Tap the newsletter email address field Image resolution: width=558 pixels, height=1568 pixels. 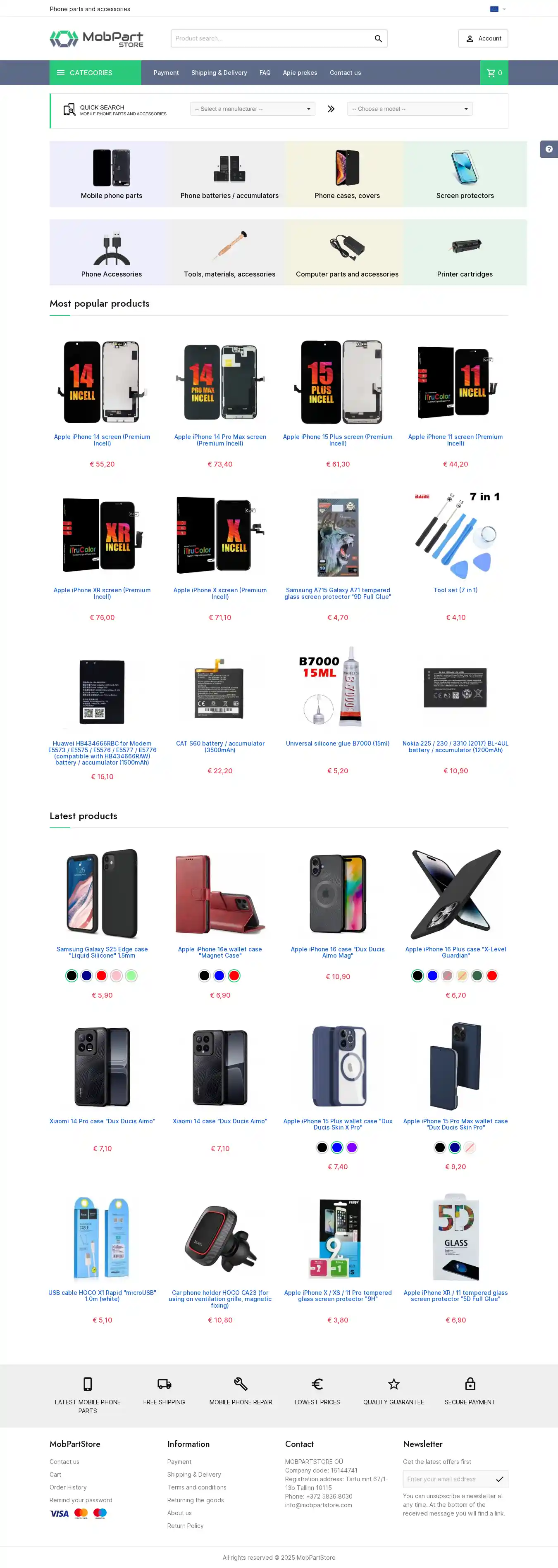point(447,1478)
